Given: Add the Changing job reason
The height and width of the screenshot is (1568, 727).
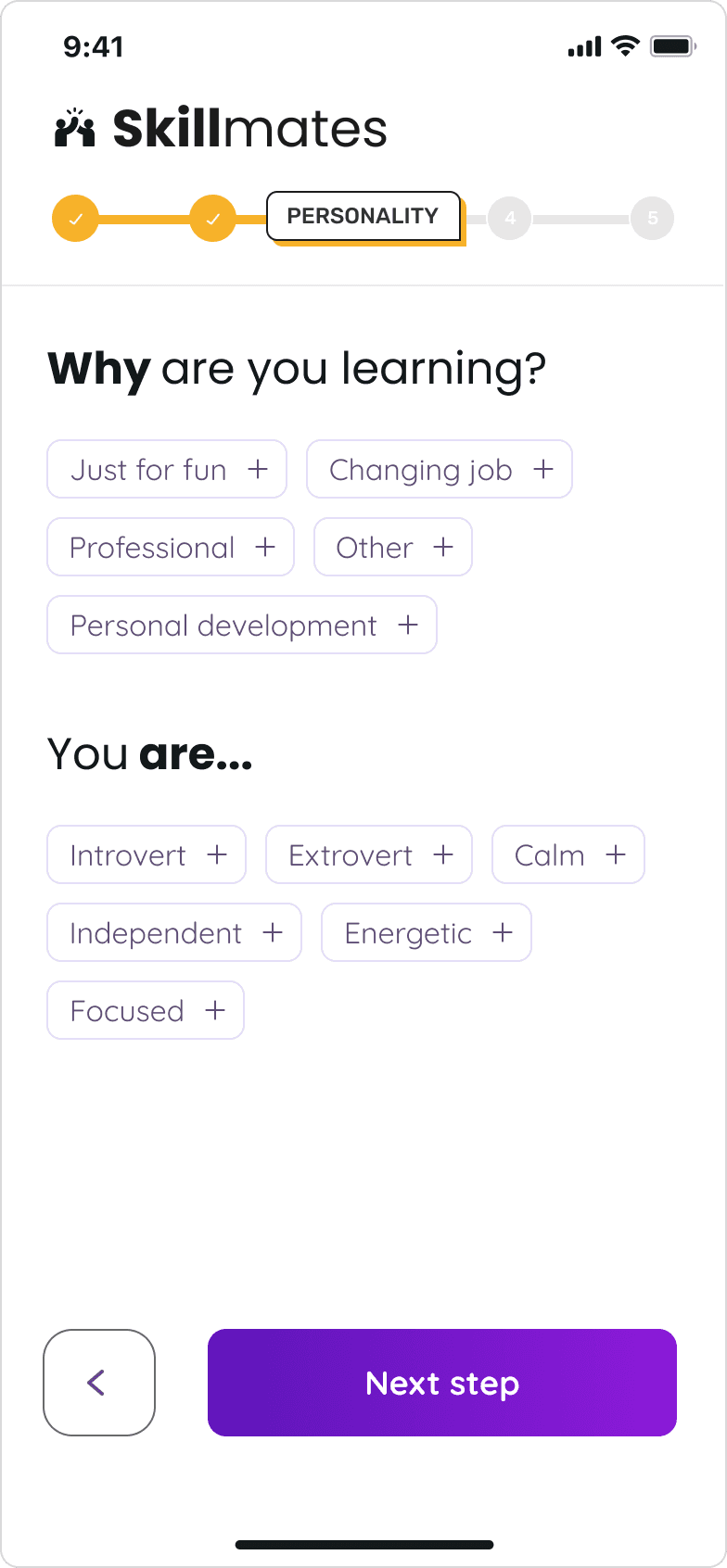Looking at the screenshot, I should click(x=440, y=469).
